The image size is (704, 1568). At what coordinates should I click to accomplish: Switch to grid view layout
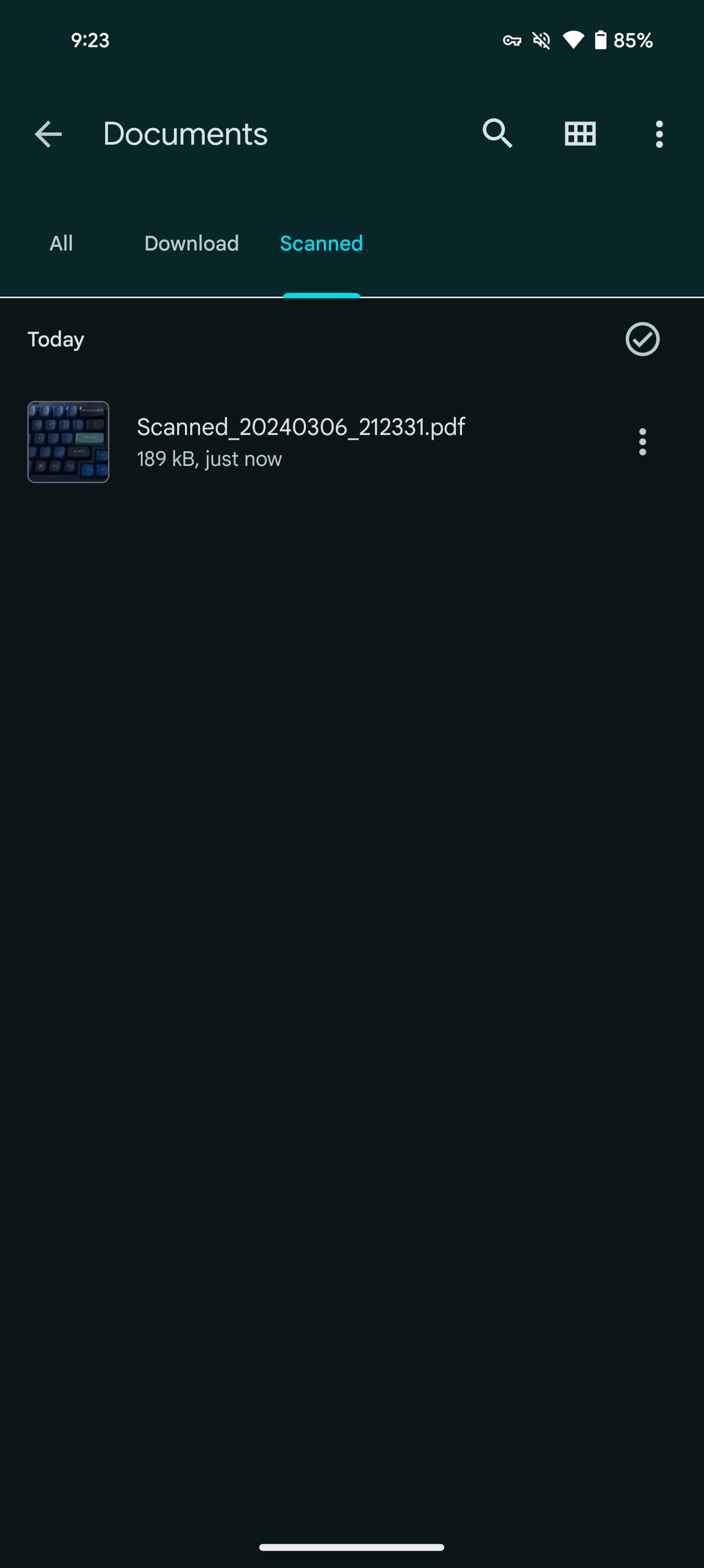[x=579, y=133]
